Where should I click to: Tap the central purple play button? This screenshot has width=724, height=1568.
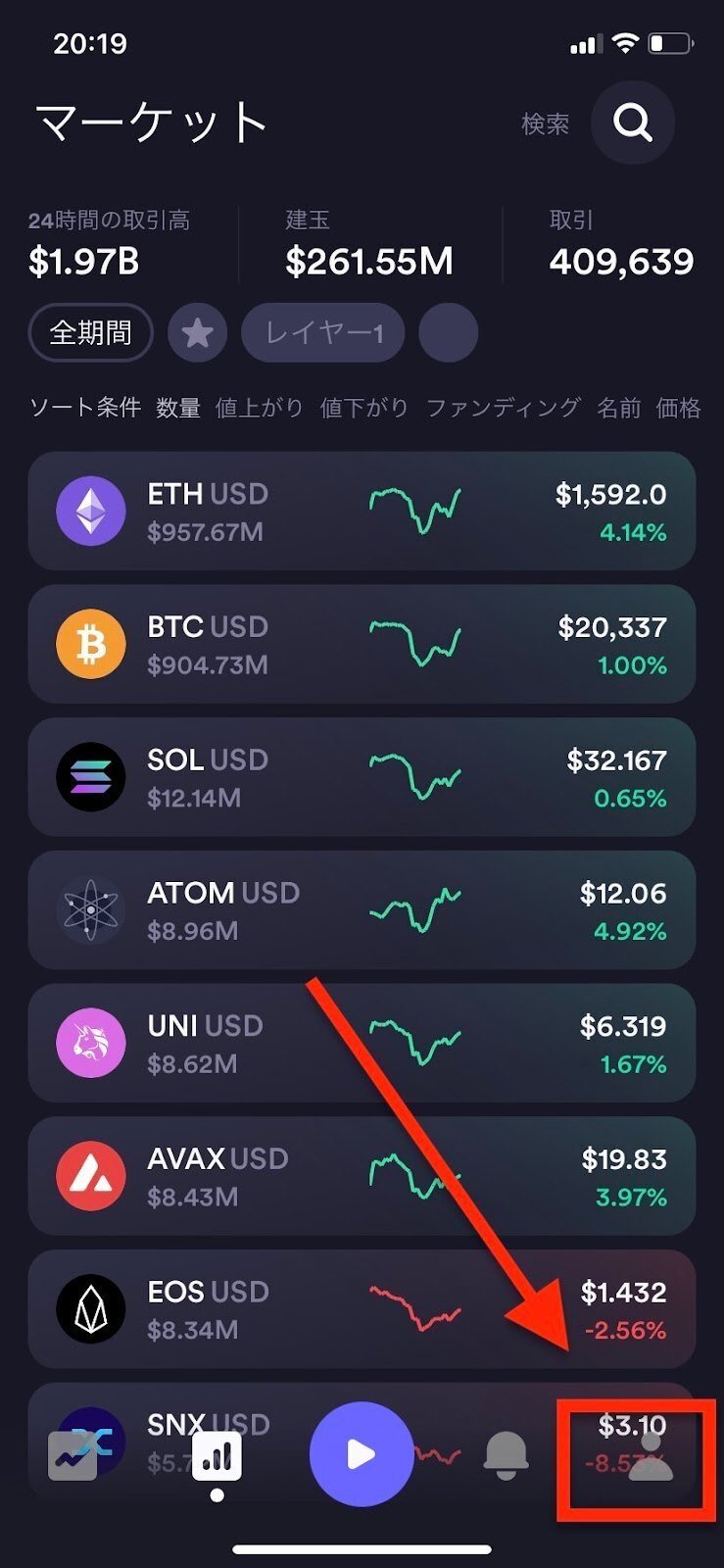[x=362, y=1454]
